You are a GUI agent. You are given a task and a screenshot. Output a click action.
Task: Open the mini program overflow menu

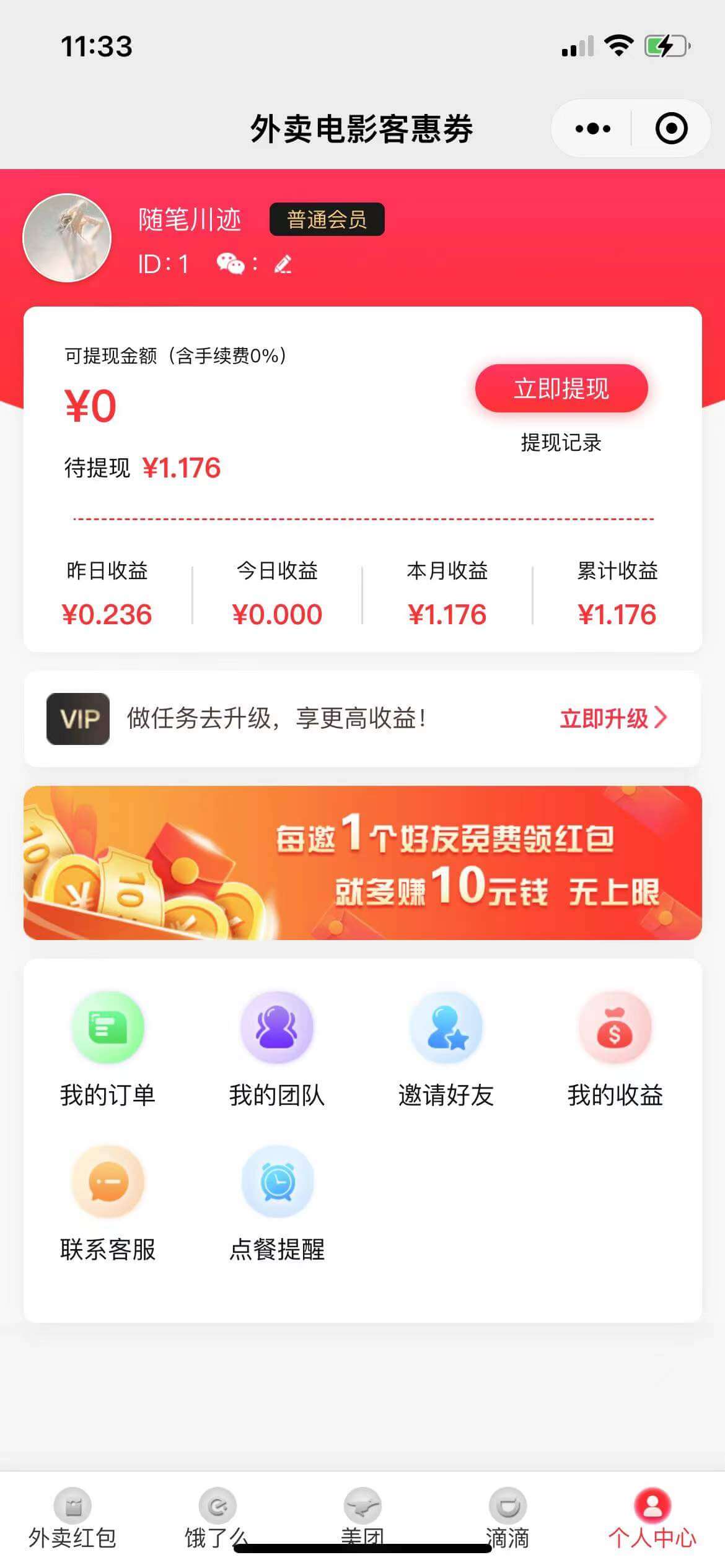(592, 129)
